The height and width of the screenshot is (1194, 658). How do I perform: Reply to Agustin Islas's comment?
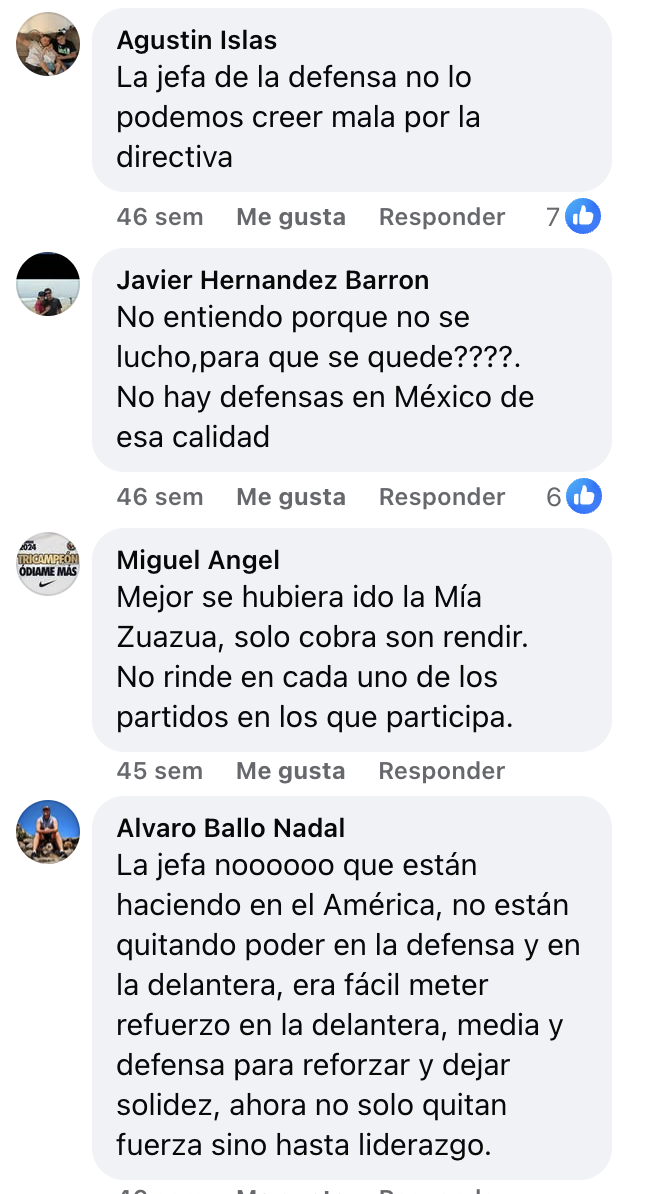click(441, 217)
